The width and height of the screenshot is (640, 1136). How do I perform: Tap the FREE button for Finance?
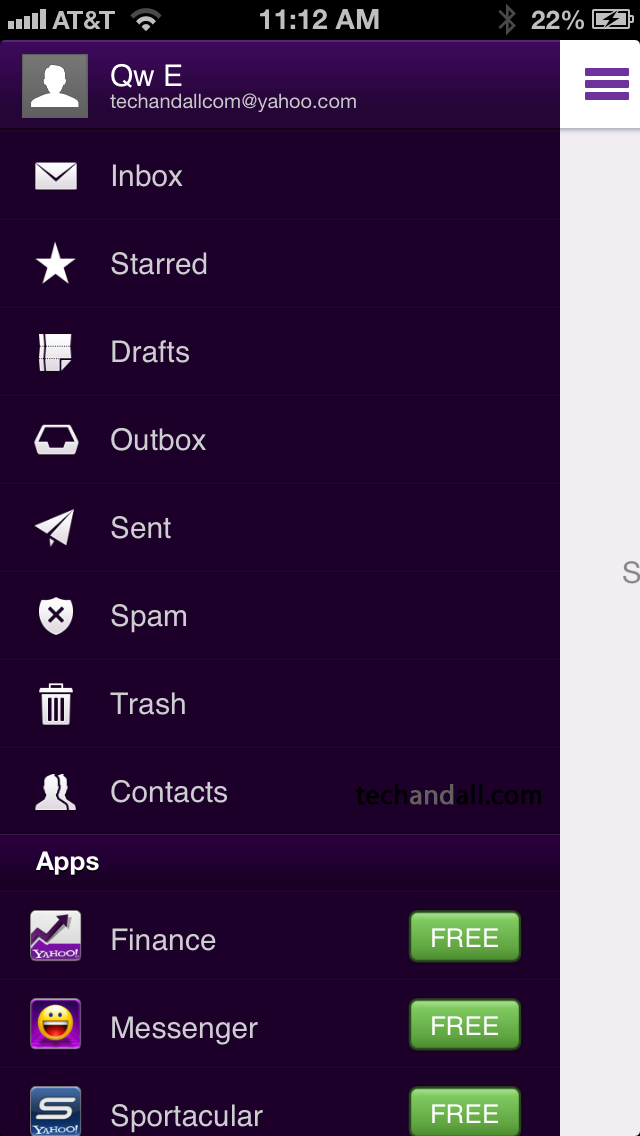click(465, 937)
